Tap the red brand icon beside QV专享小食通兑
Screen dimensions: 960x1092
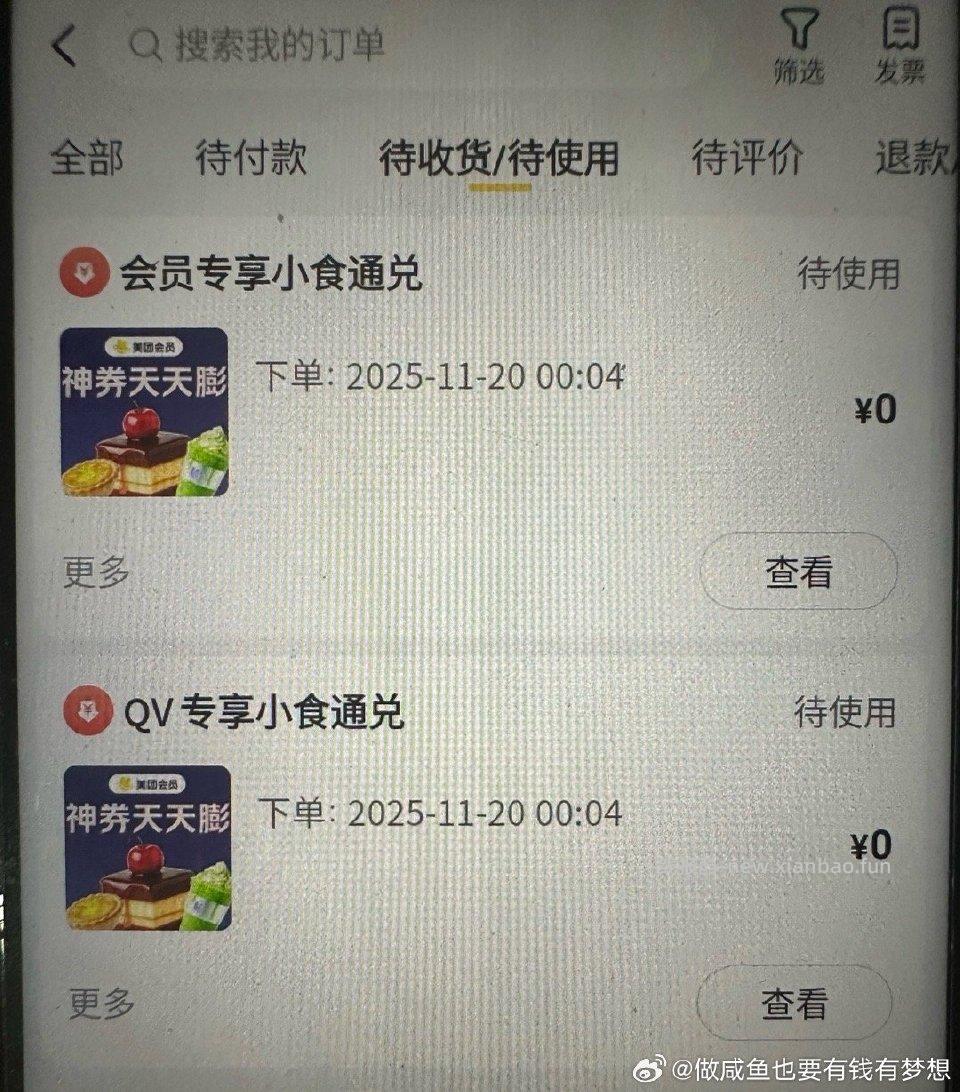[87, 712]
